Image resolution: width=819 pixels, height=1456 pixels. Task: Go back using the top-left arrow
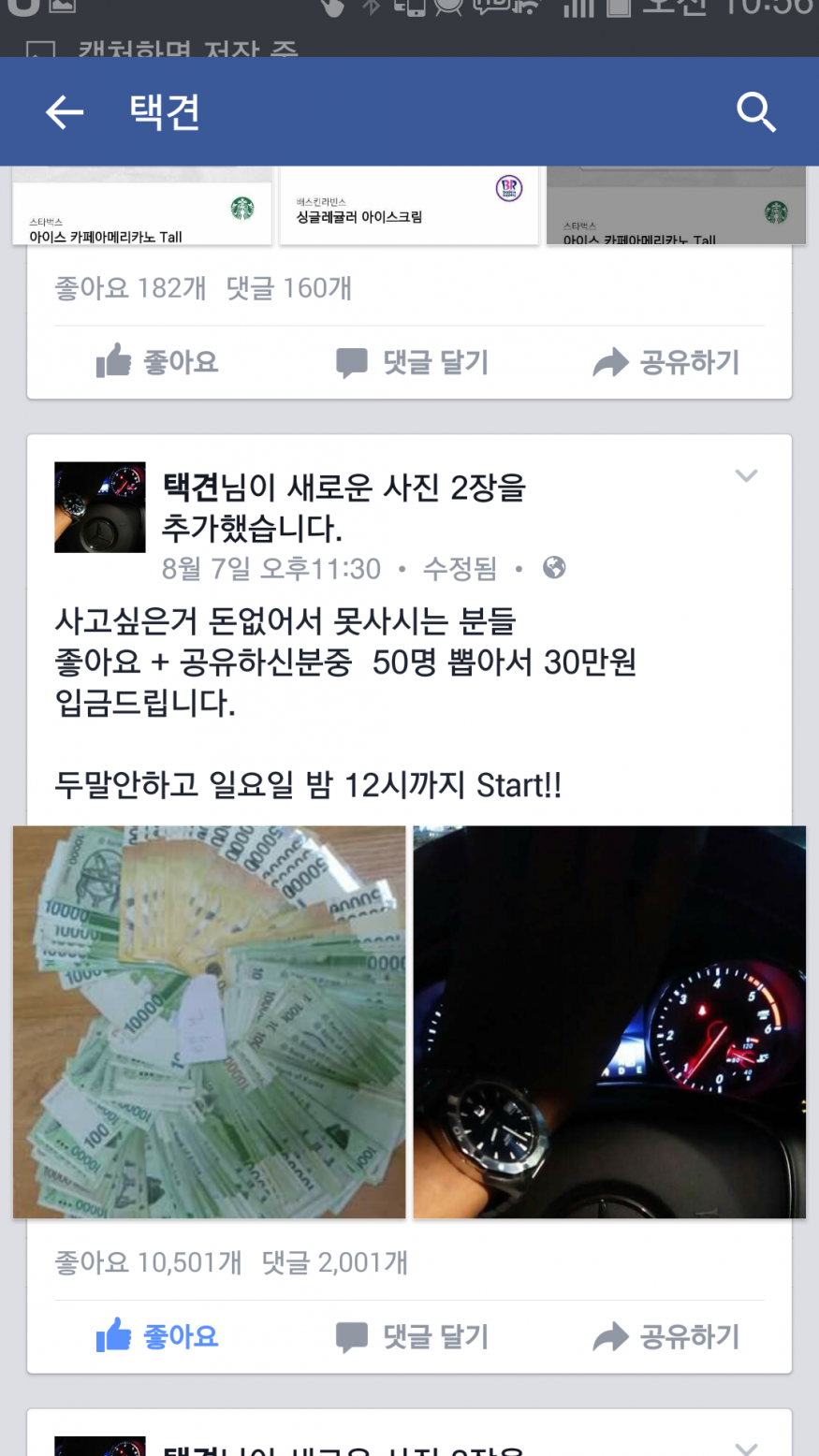(x=64, y=113)
